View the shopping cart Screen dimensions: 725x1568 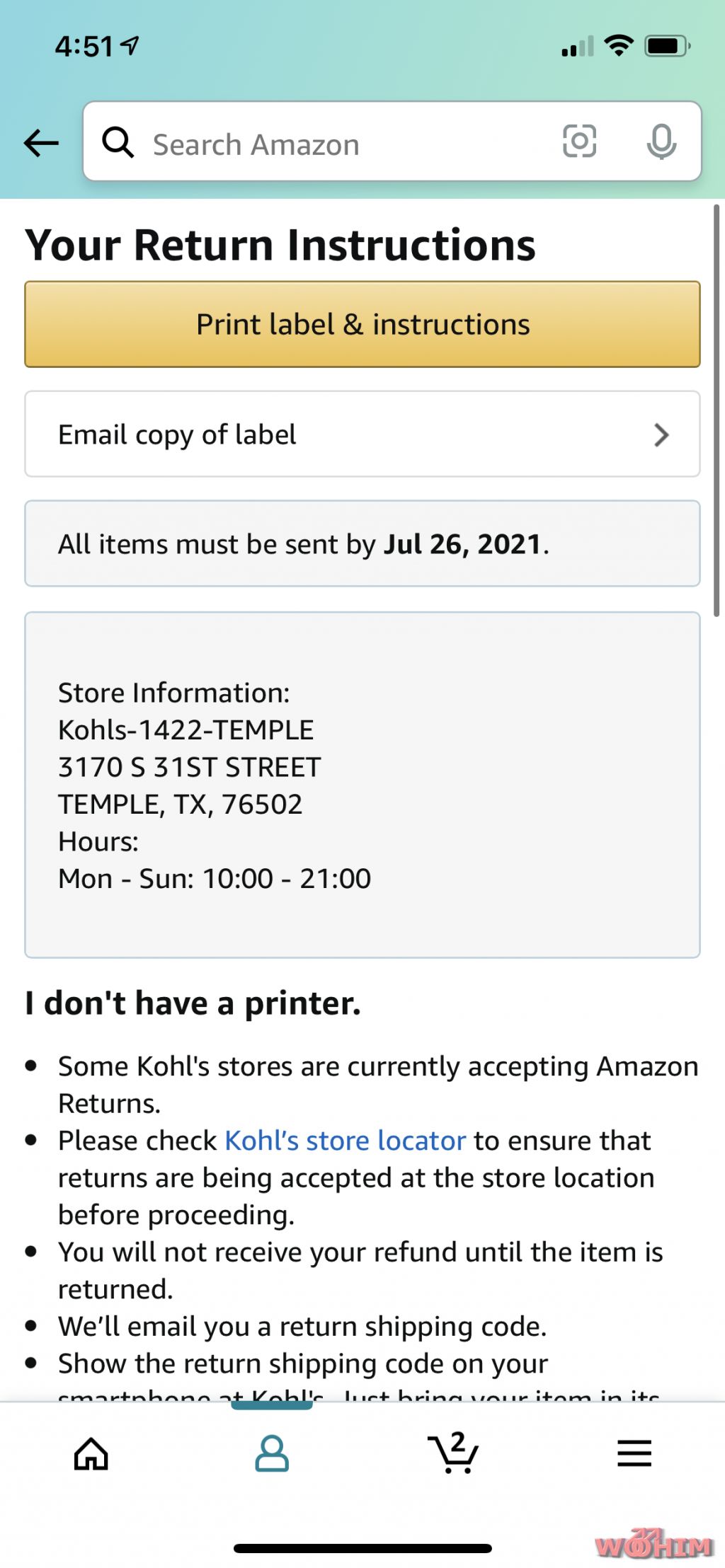point(454,1453)
